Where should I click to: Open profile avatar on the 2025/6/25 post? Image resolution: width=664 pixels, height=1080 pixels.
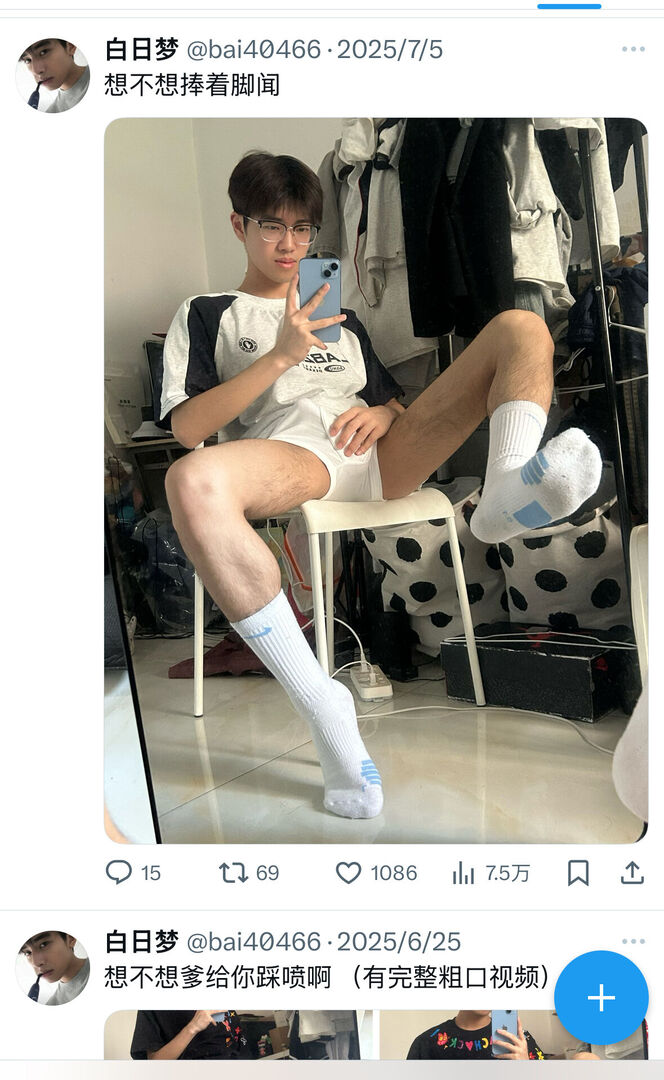tap(52, 967)
